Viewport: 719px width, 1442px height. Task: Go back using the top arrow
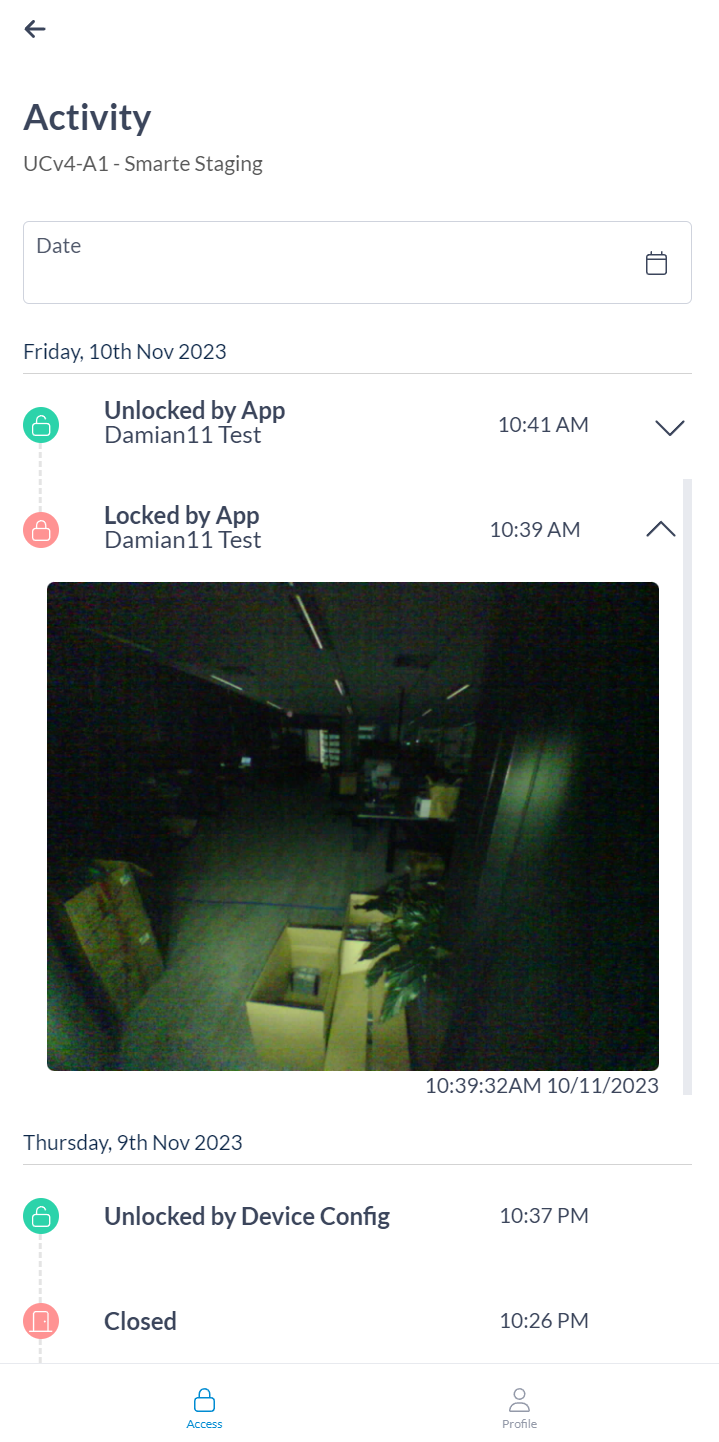tap(35, 29)
